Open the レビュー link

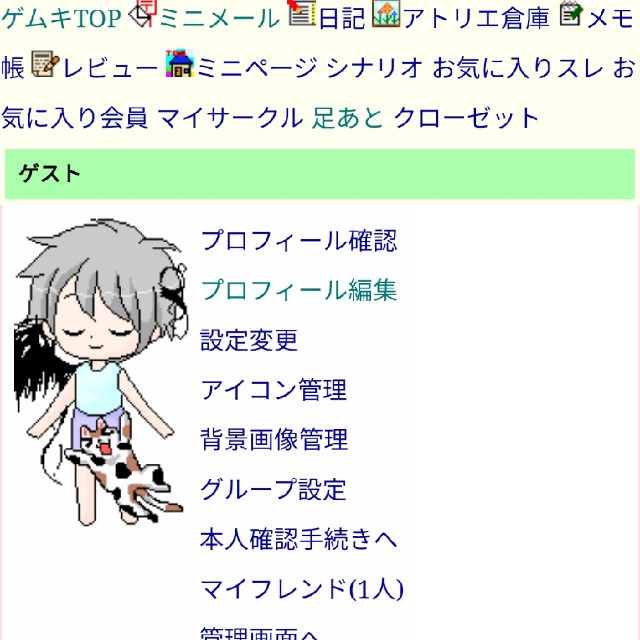(x=110, y=67)
